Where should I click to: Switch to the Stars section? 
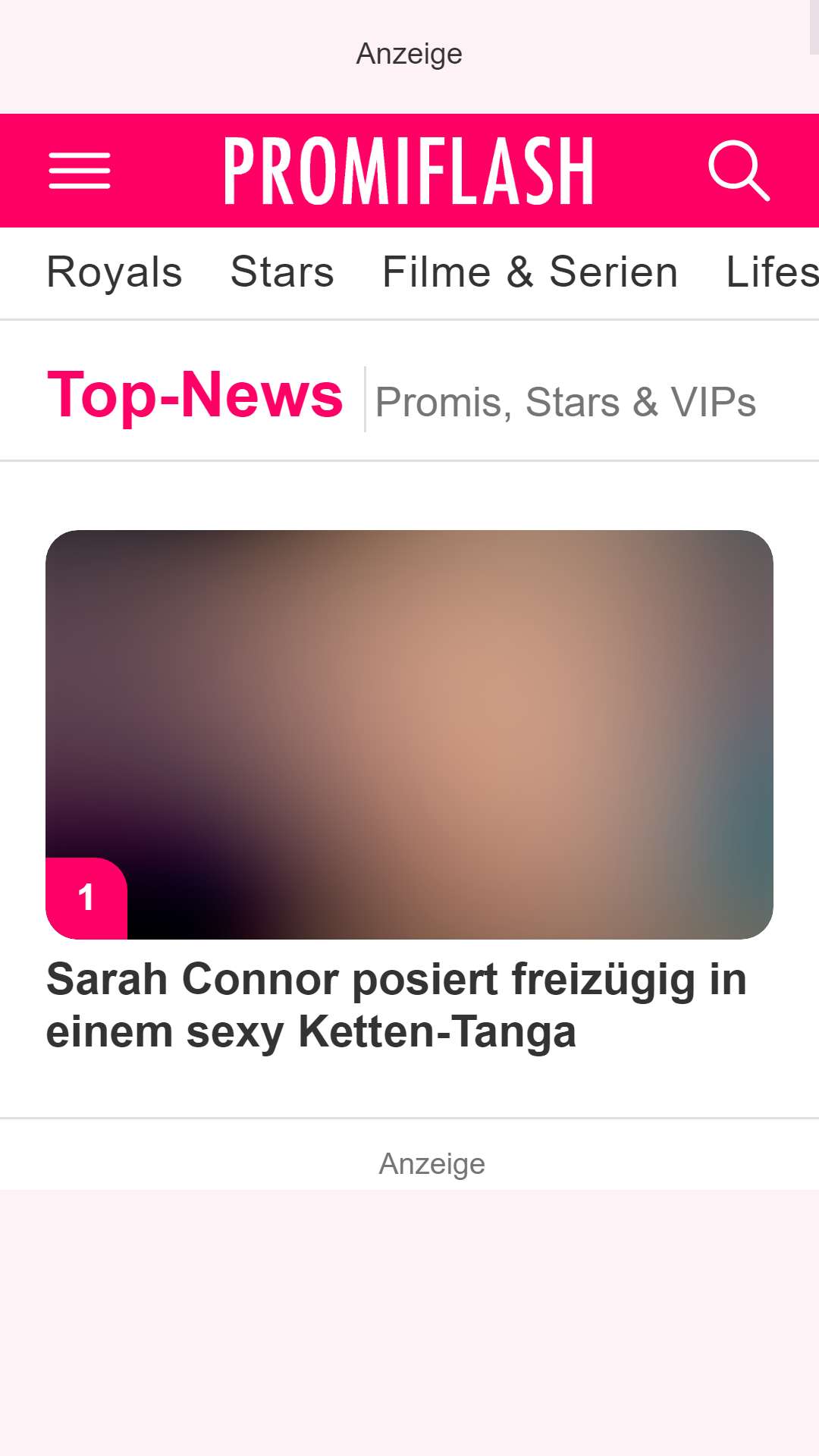click(282, 271)
